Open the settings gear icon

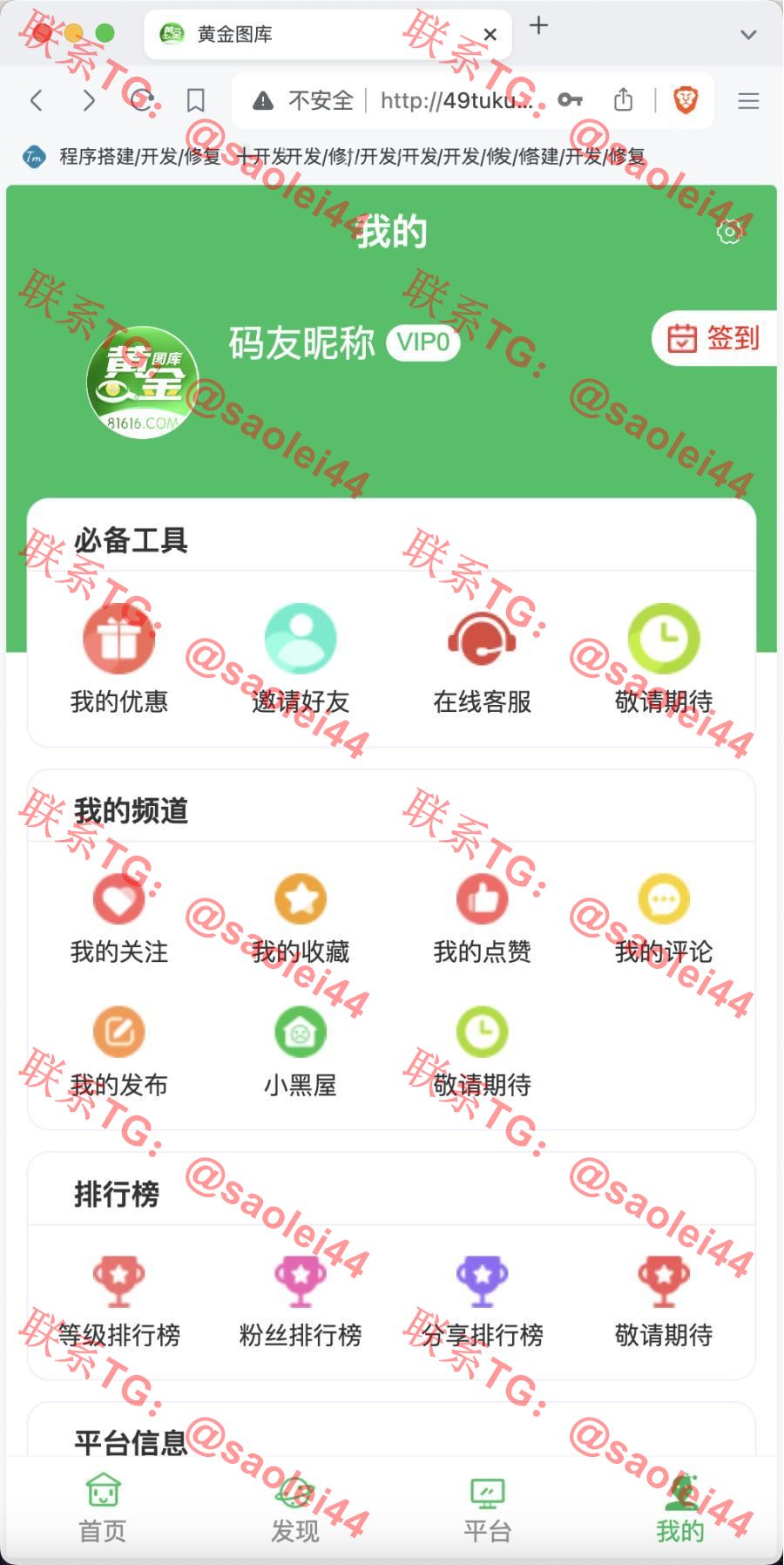(729, 232)
